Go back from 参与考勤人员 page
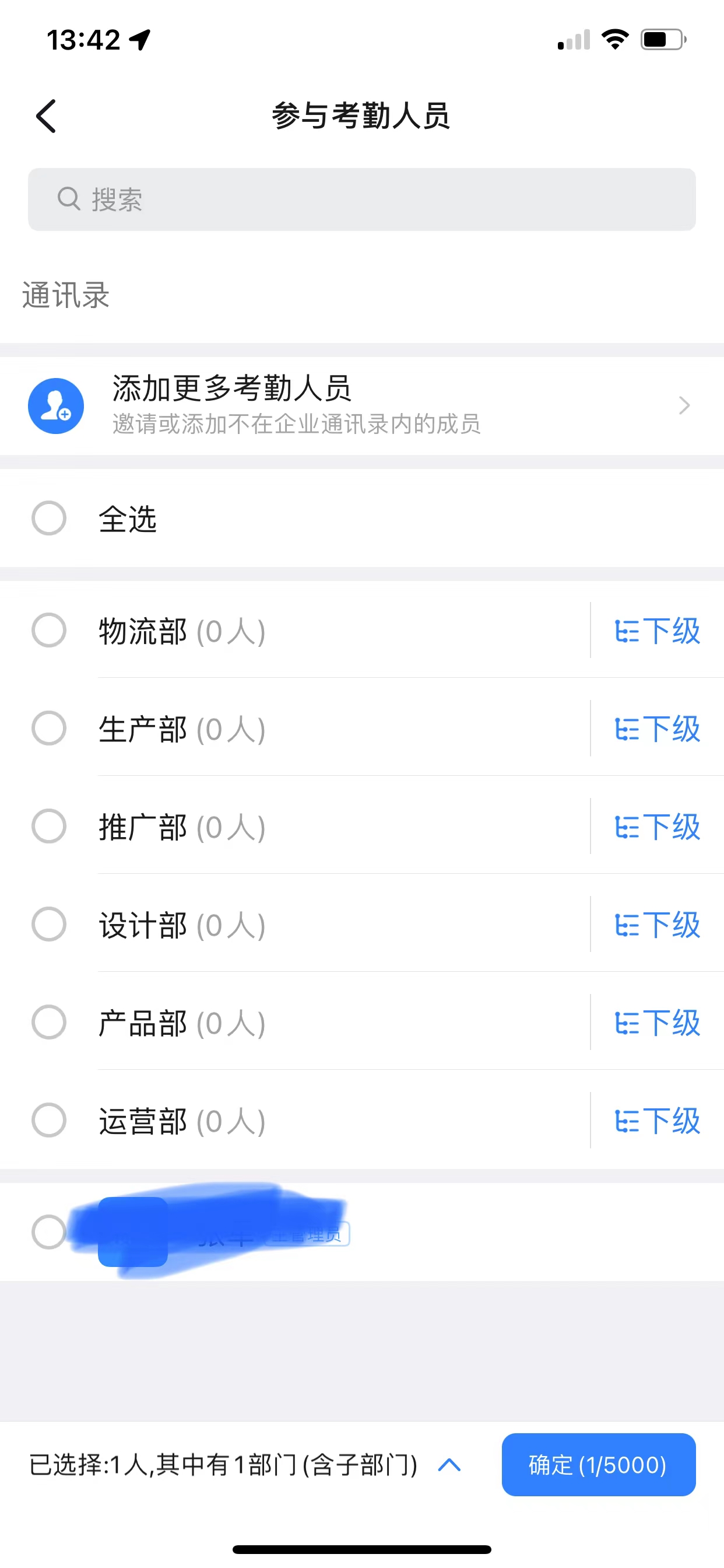 click(x=46, y=116)
